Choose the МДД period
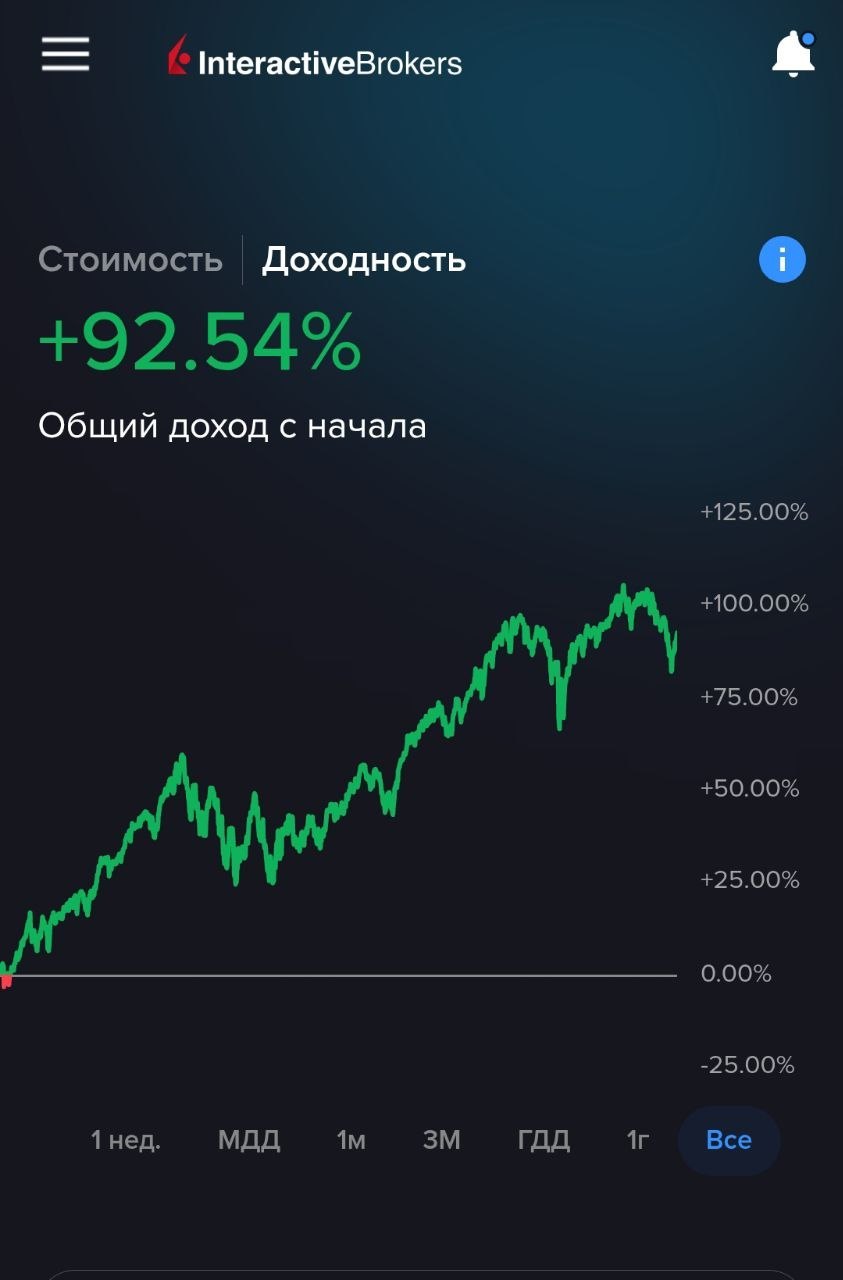The height and width of the screenshot is (1280, 843). 249,1140
